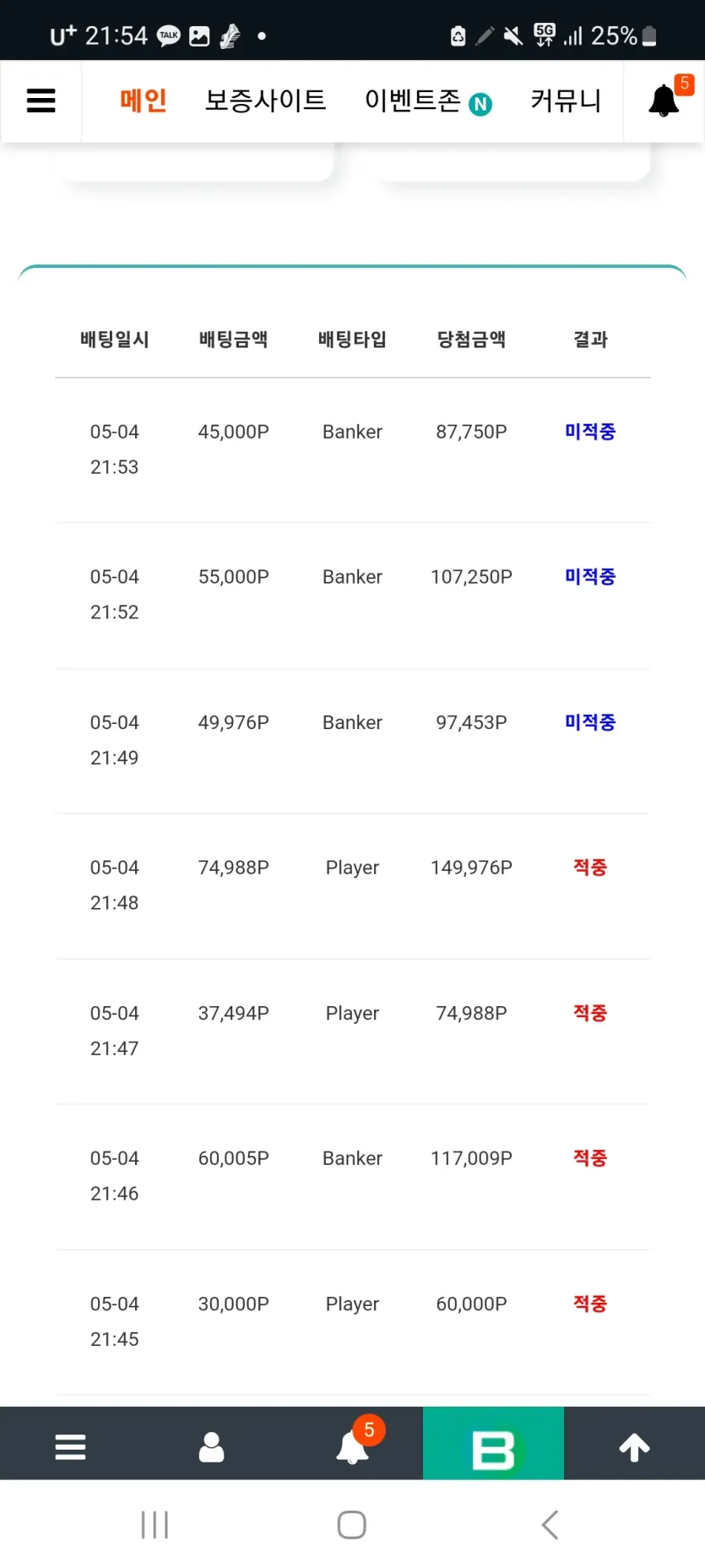Open the top notification bell
The height and width of the screenshot is (1568, 705).
tap(664, 101)
